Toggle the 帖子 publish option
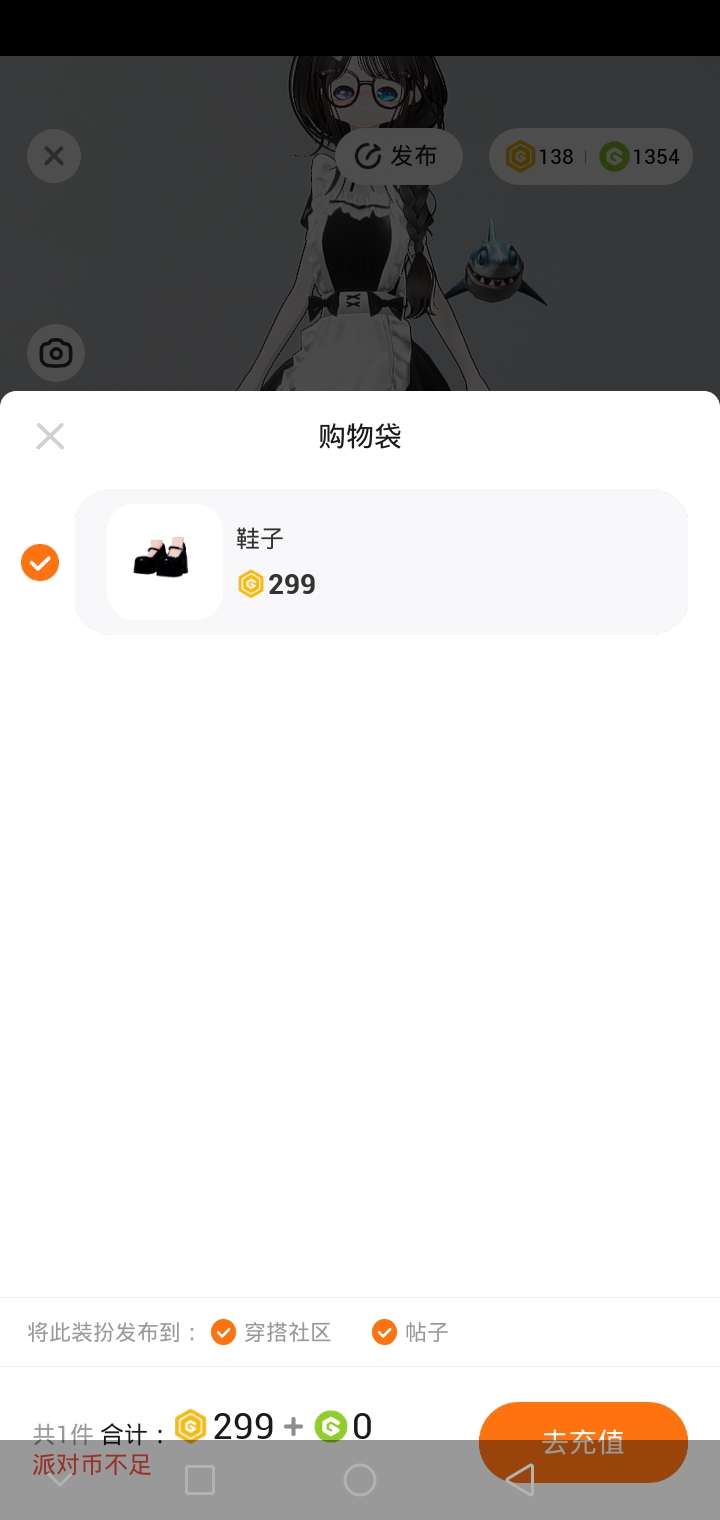The width and height of the screenshot is (720, 1520). (x=385, y=1332)
